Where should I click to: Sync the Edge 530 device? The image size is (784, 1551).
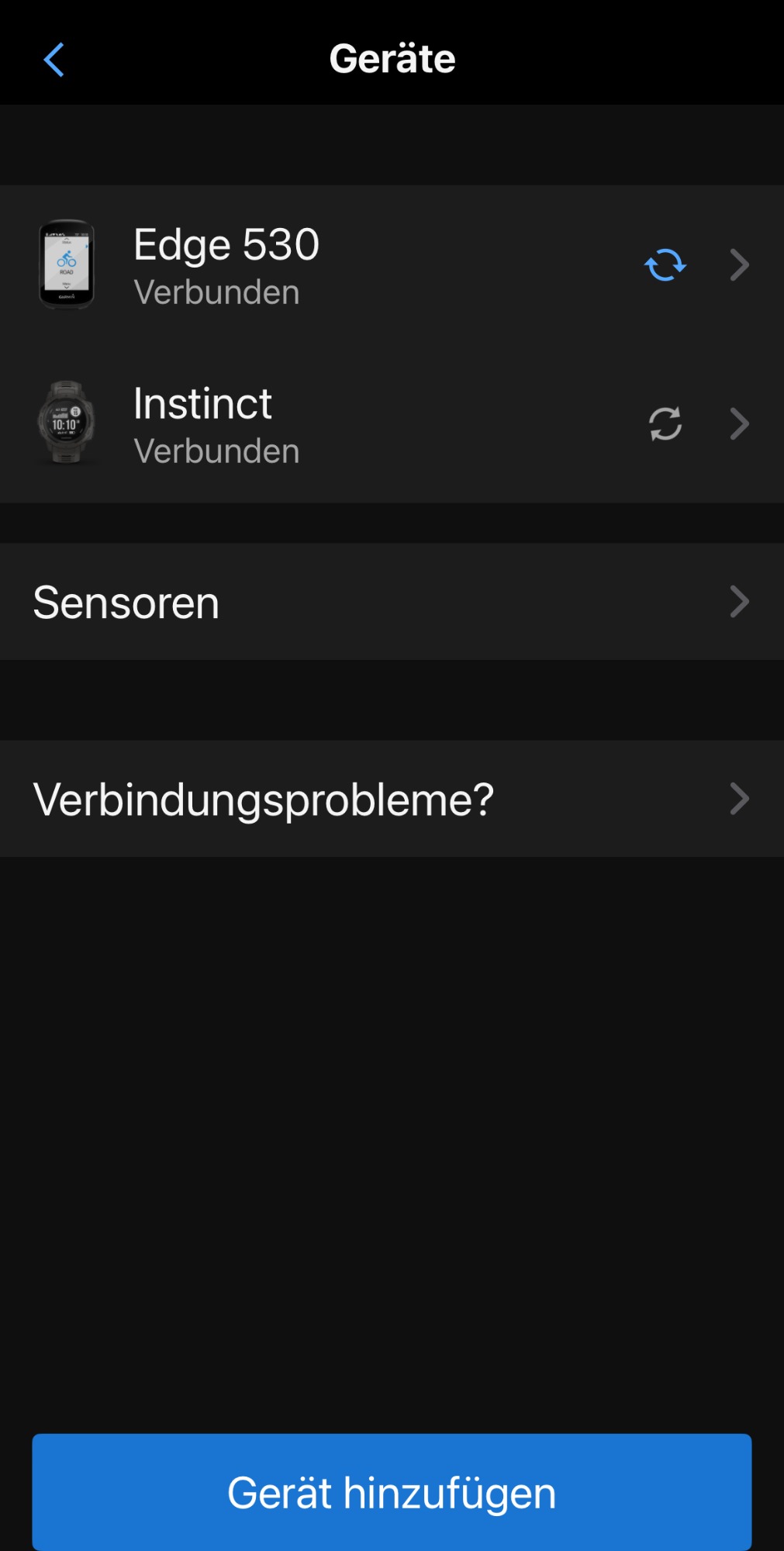(665, 265)
